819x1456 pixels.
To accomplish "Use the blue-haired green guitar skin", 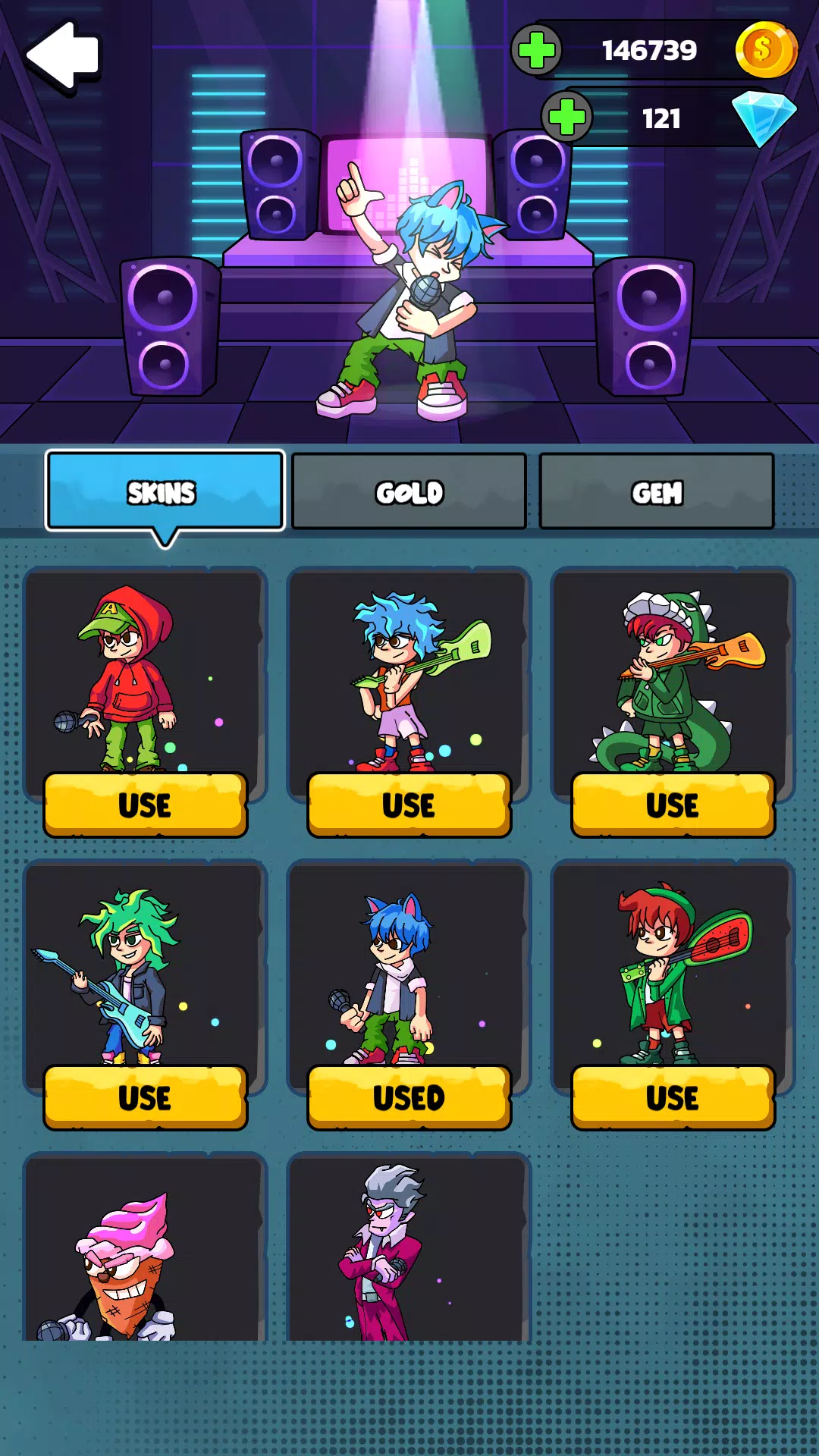I will pyautogui.click(x=409, y=805).
